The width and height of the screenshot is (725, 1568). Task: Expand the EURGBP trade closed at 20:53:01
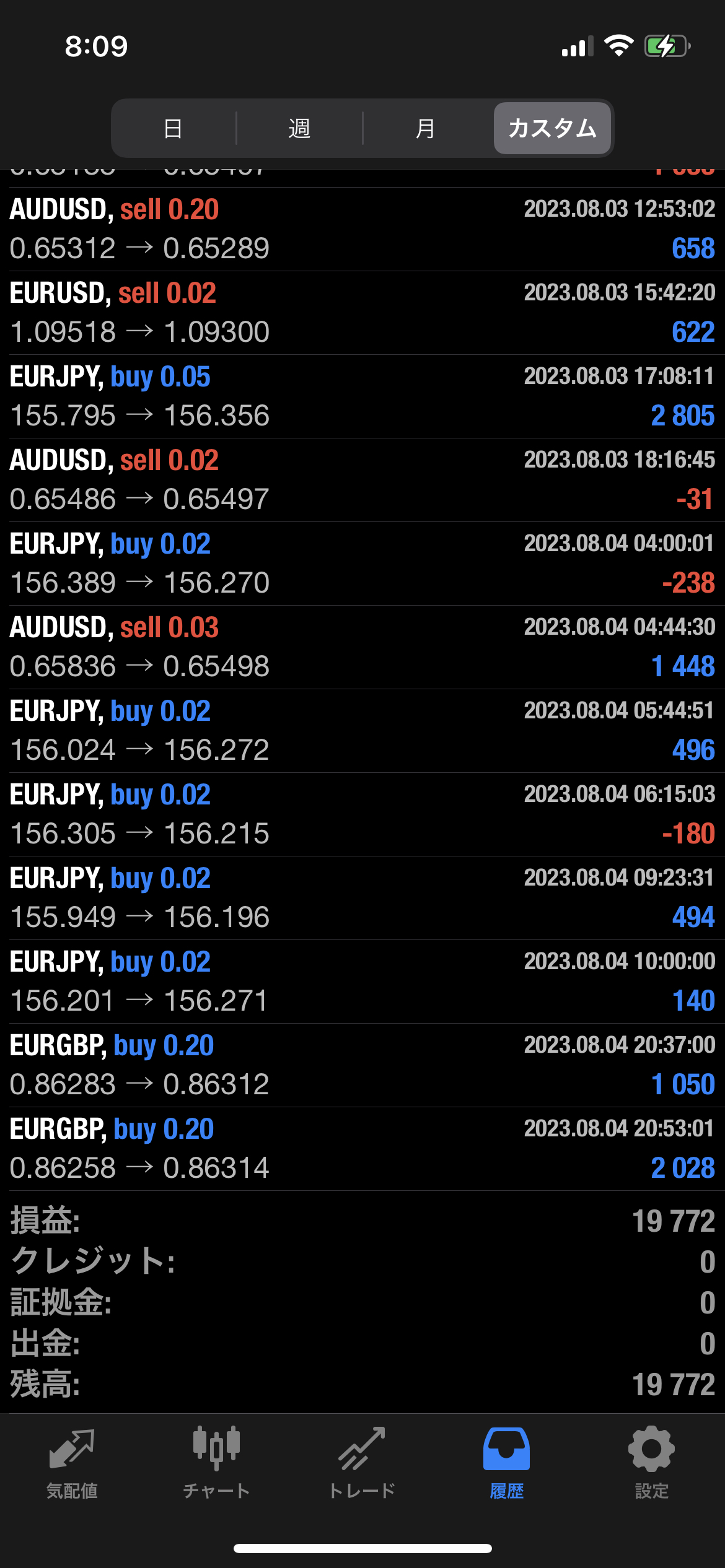[362, 1149]
